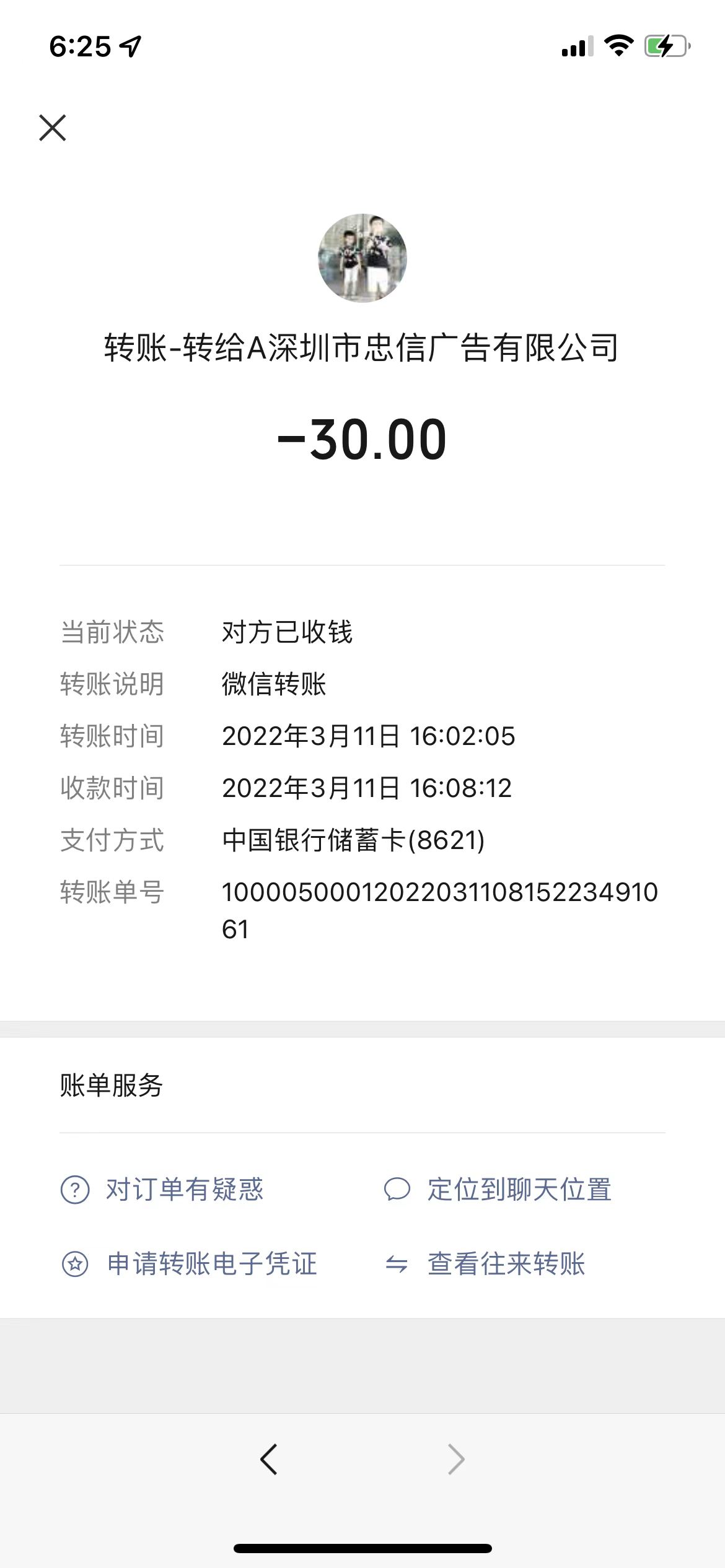Screen dimensions: 725x1568
Task: Close the transfer details page
Action: (53, 128)
